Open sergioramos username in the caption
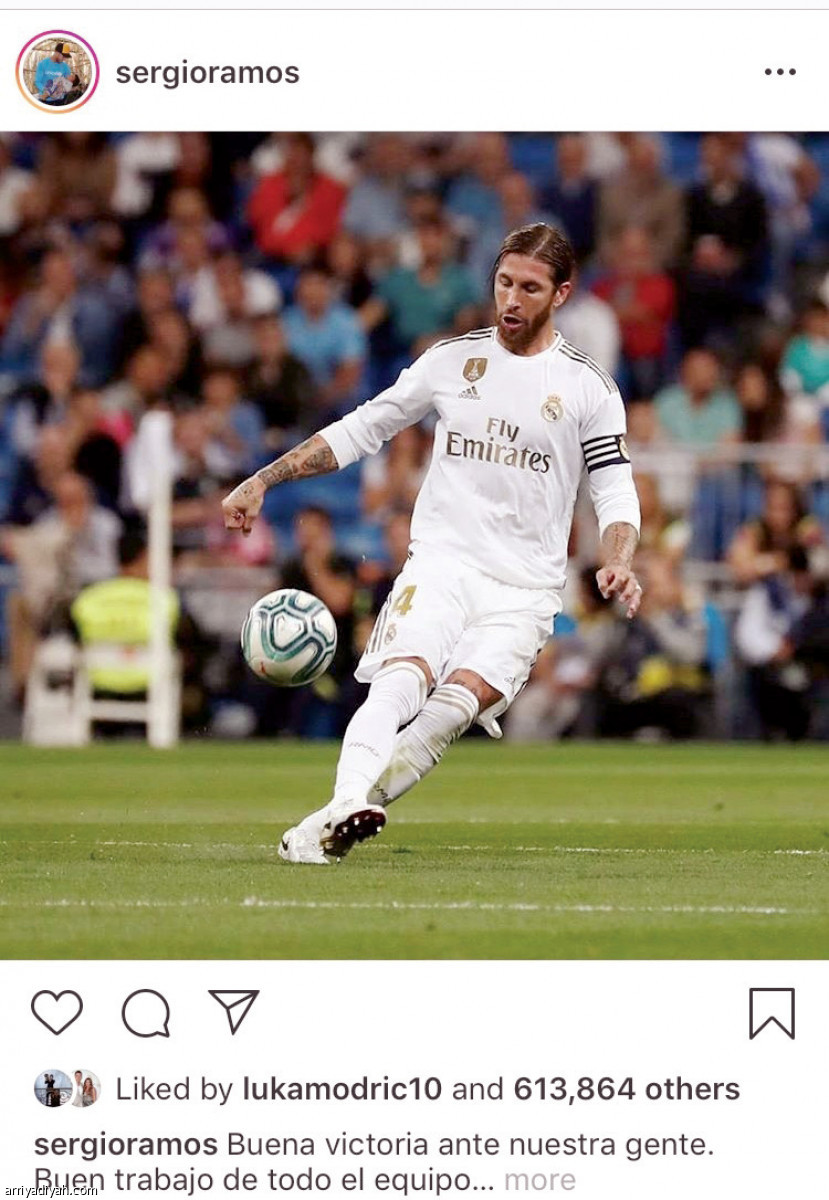This screenshot has height=1200, width=829. click(x=126, y=1144)
